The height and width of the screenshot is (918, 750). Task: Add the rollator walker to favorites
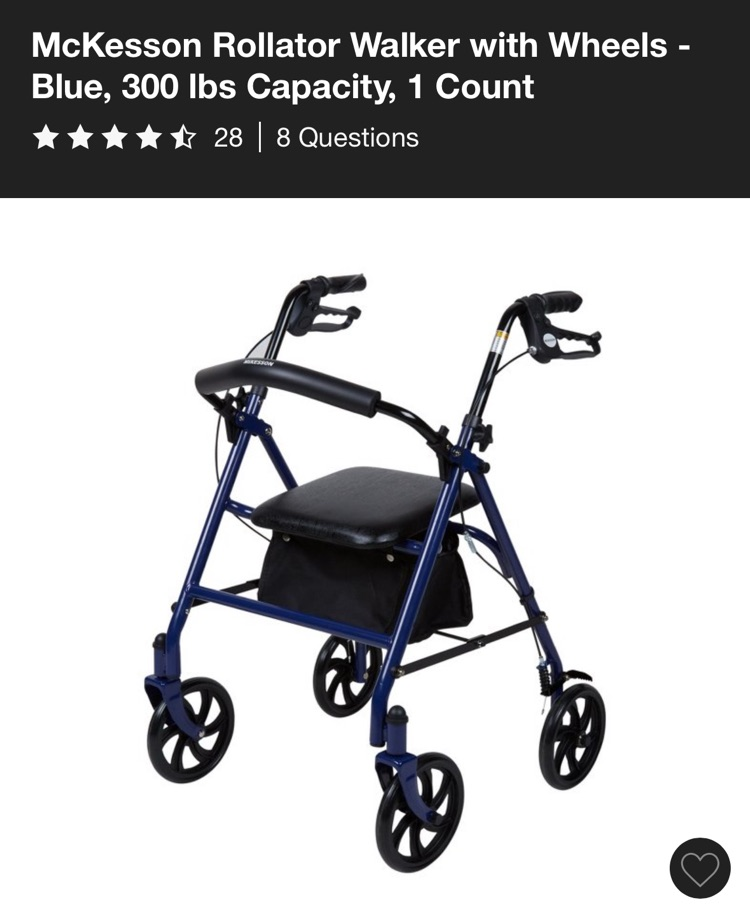(700, 868)
